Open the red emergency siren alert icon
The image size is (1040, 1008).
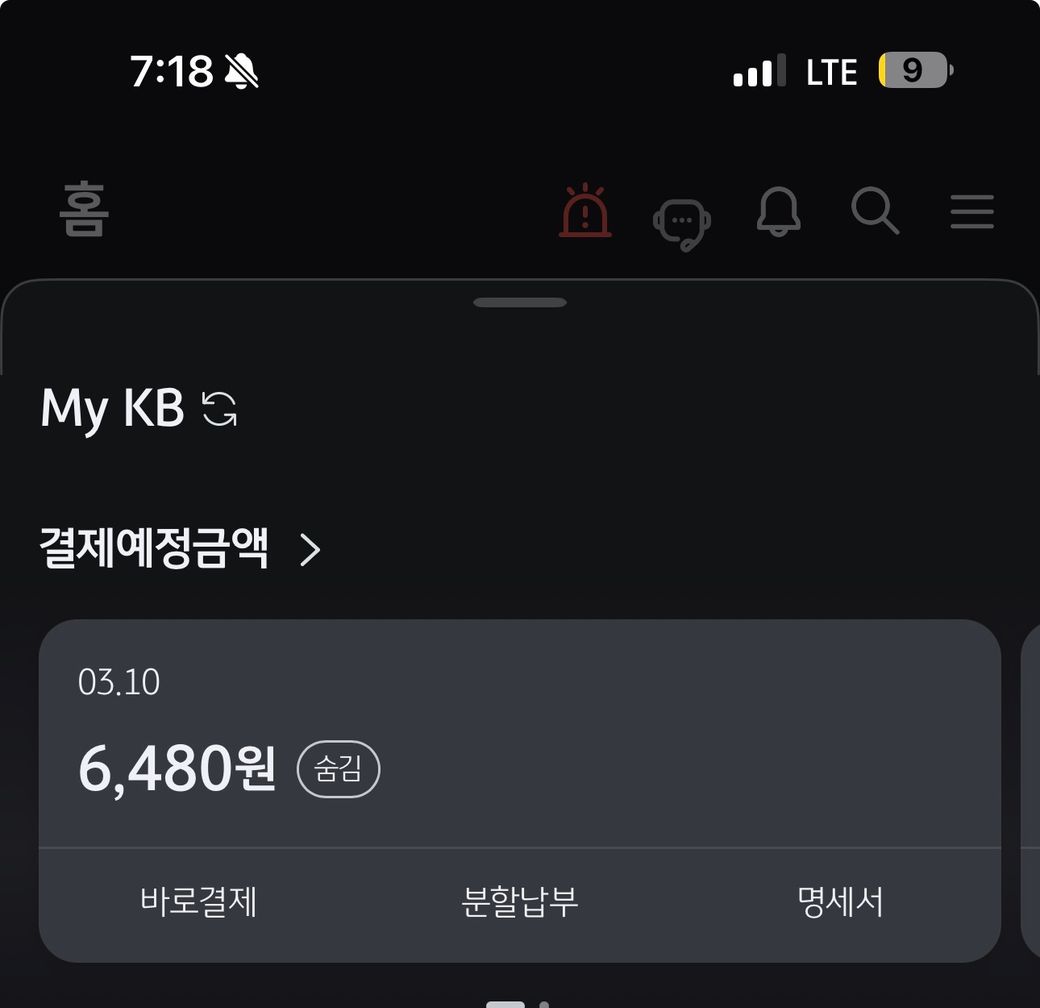coord(585,212)
